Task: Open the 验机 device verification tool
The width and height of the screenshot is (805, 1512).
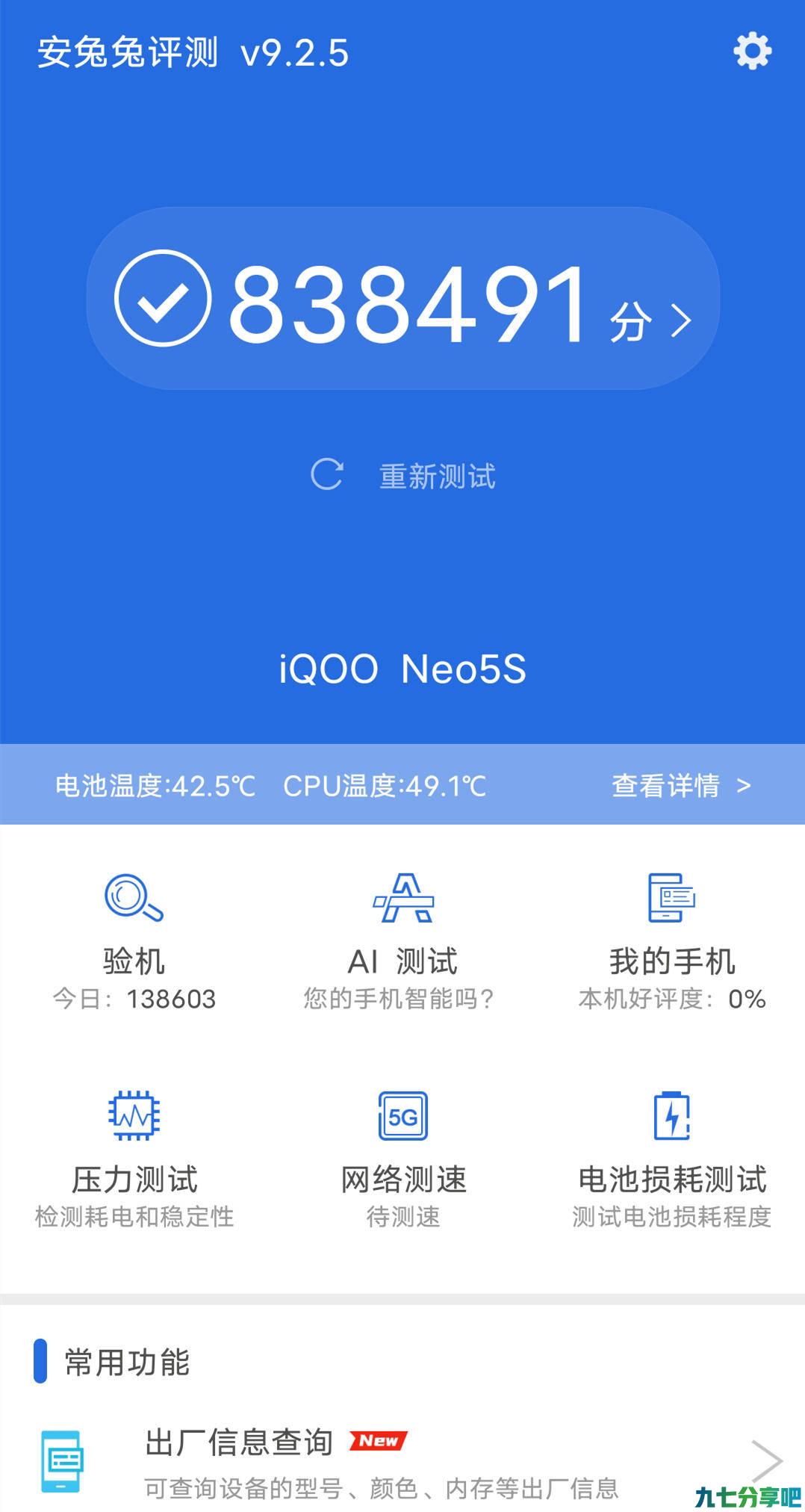Action: tap(134, 941)
